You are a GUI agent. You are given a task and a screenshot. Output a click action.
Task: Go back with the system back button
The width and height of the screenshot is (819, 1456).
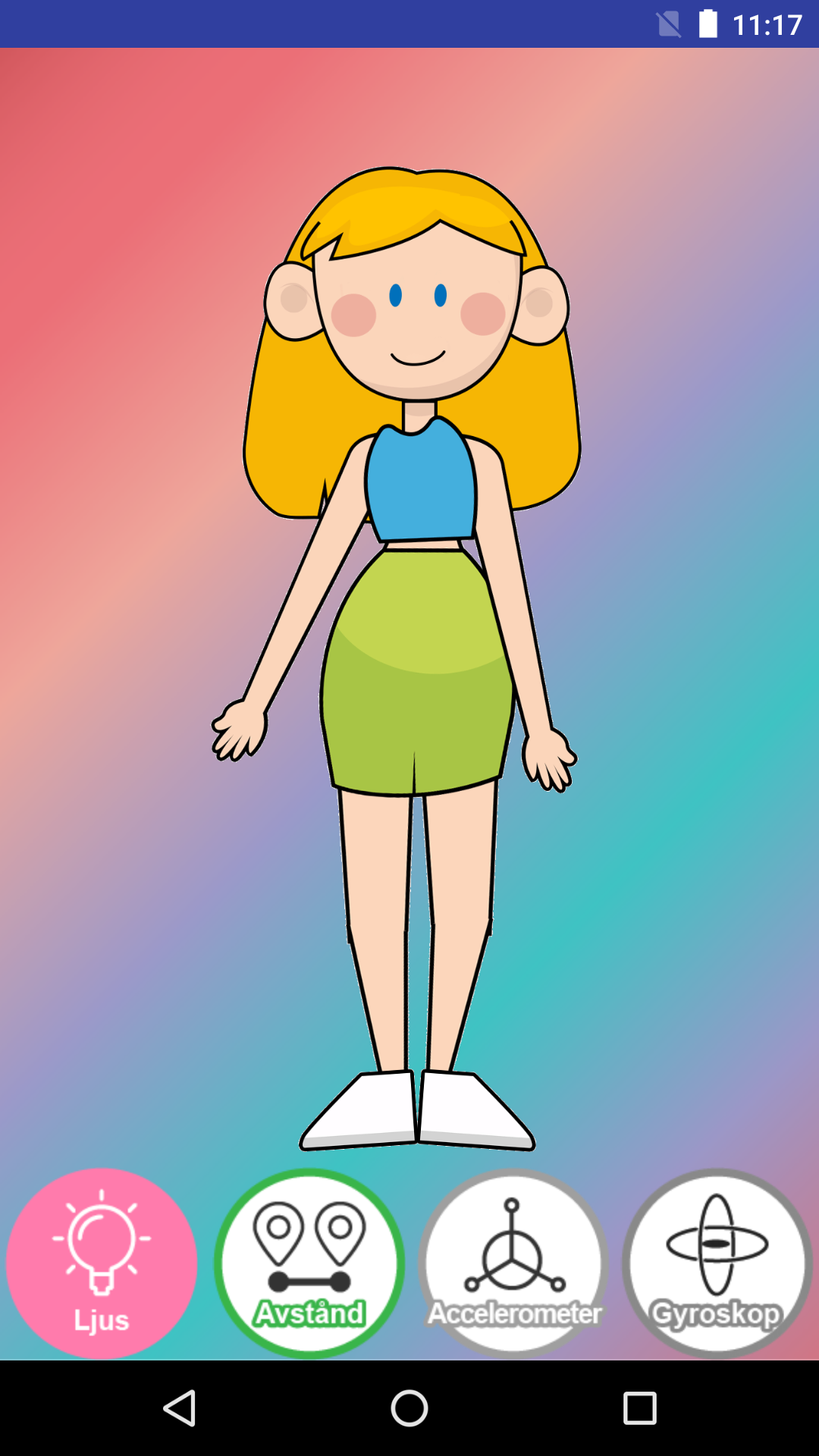180,1408
